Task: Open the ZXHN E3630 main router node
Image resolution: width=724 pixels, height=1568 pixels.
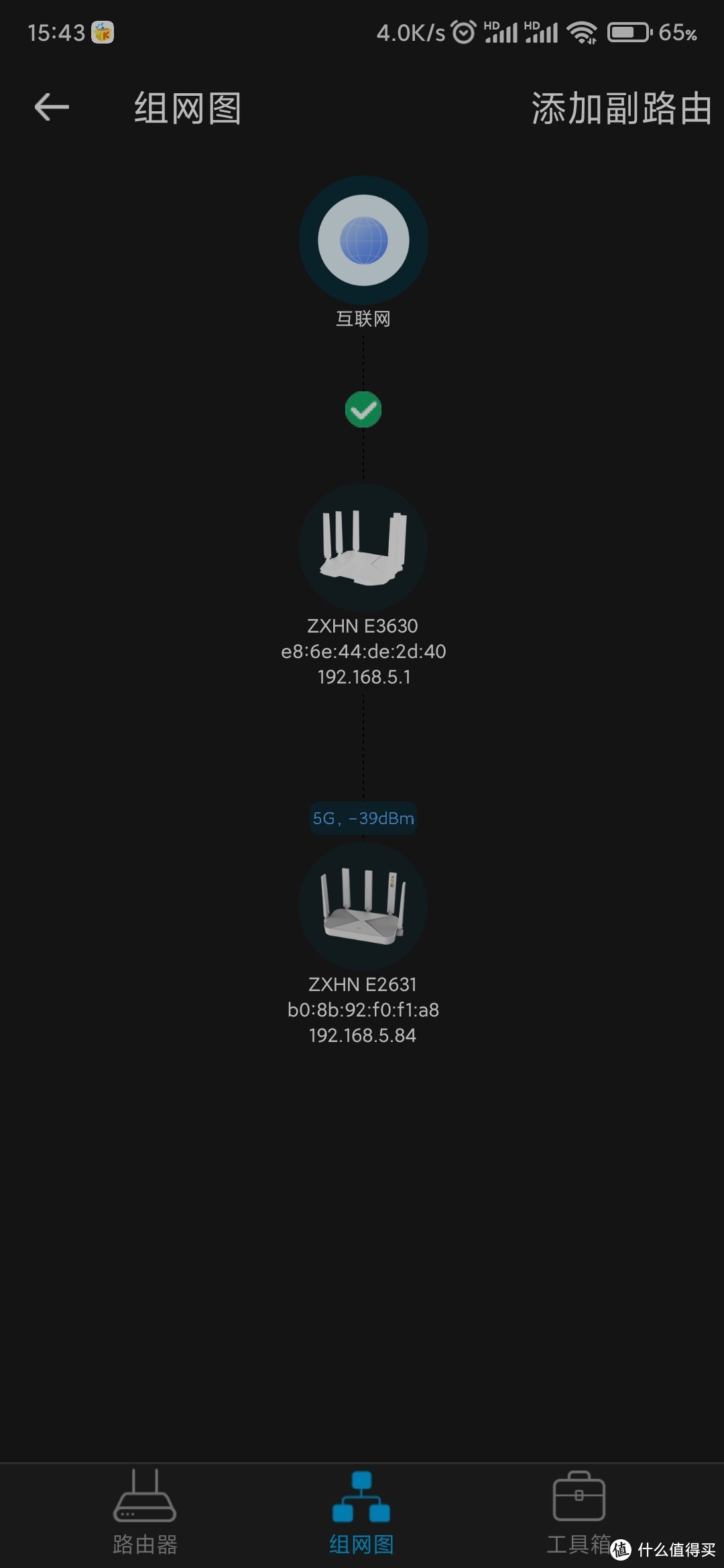Action: point(363,547)
